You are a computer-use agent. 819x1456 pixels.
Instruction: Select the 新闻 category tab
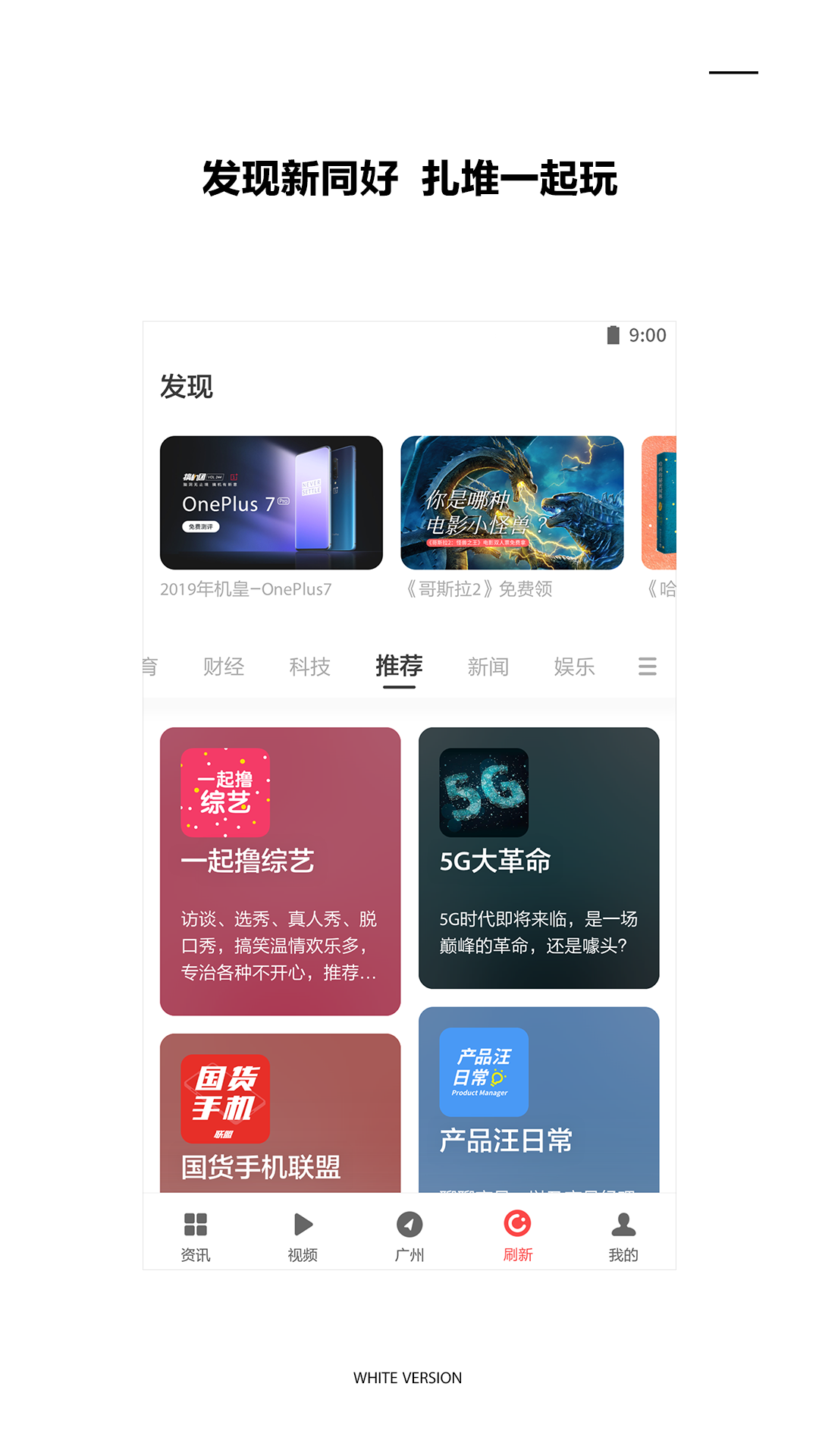click(488, 667)
